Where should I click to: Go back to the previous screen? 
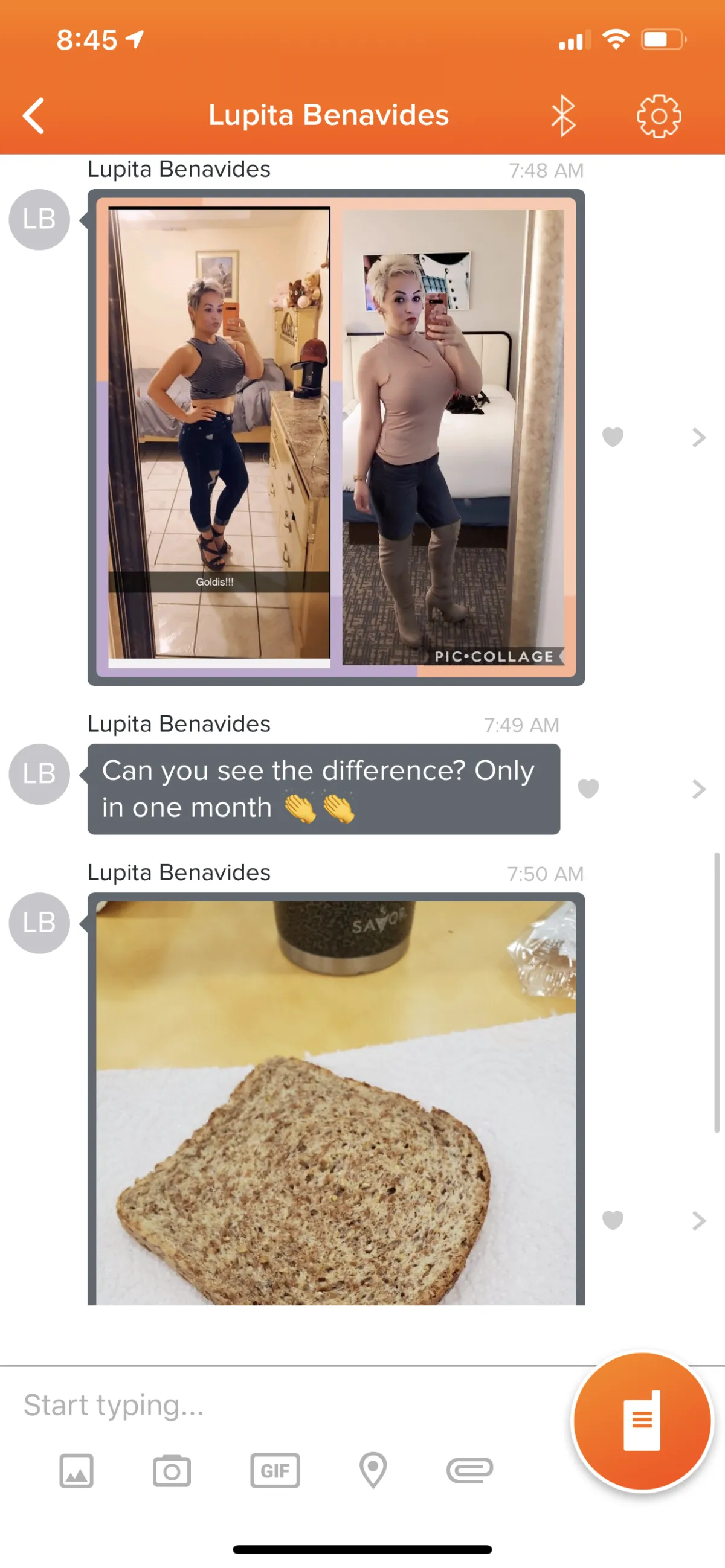tap(34, 115)
